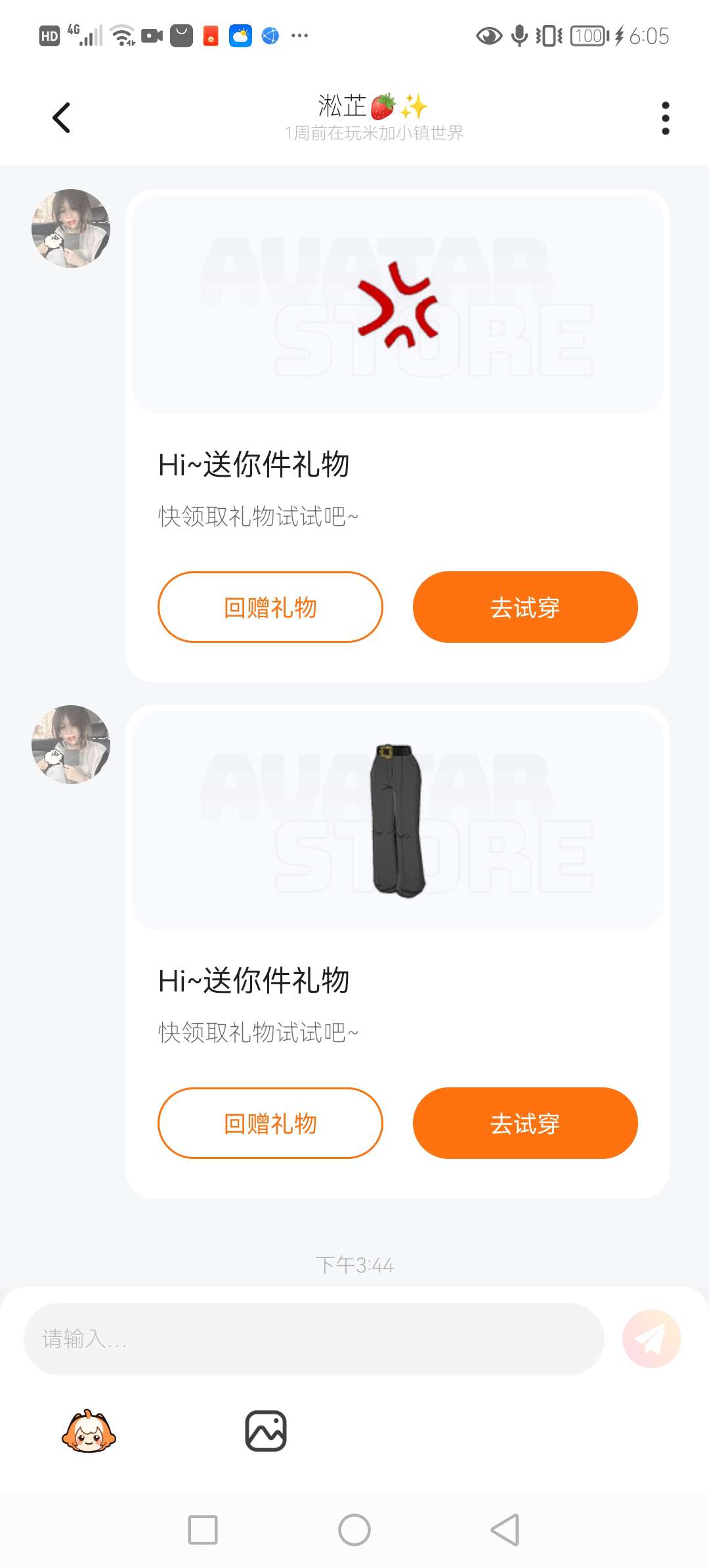View the red anger-mark gift image
Screen dimensions: 709x1568
point(398,305)
